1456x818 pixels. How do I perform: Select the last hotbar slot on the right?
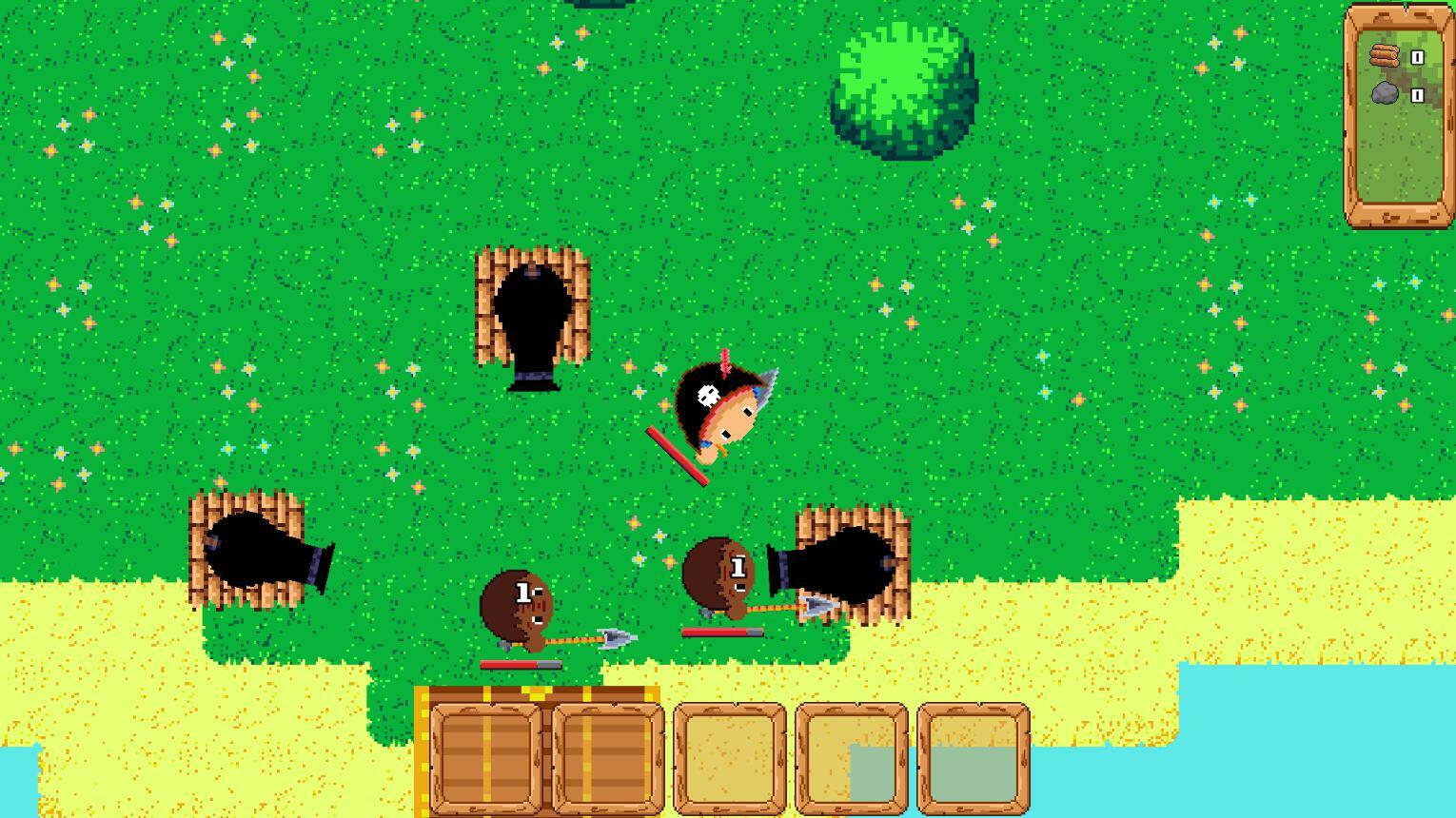click(x=974, y=758)
